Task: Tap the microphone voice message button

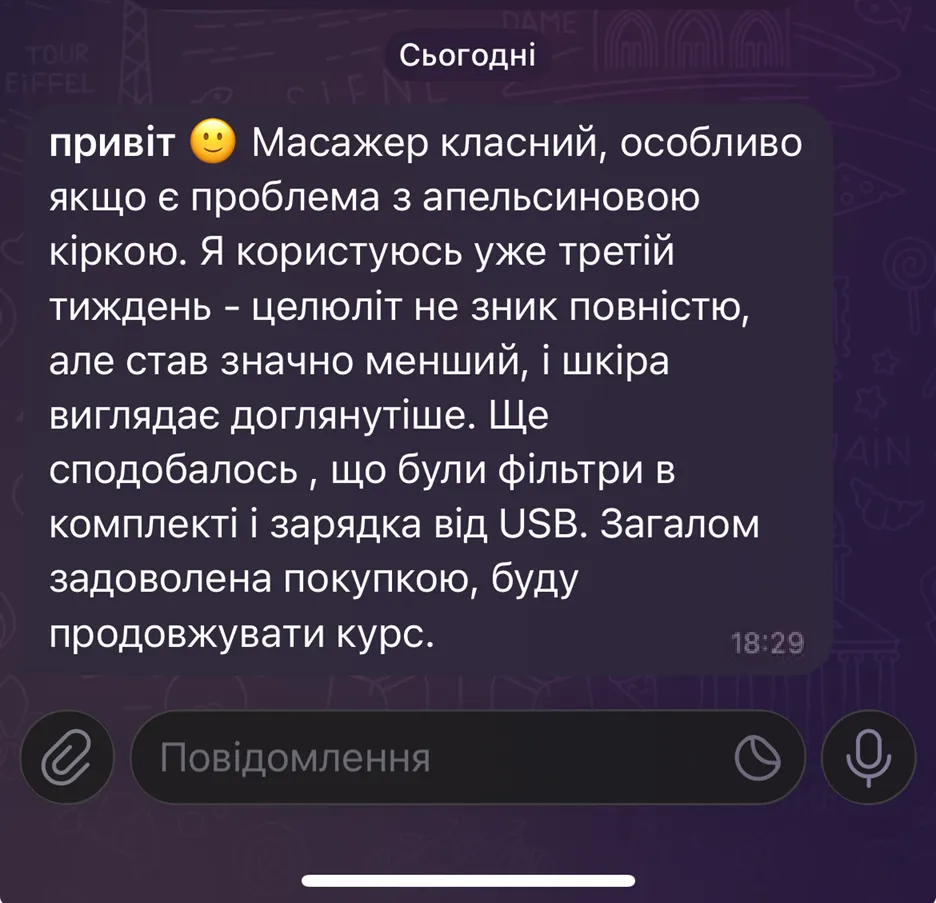Action: click(x=869, y=758)
